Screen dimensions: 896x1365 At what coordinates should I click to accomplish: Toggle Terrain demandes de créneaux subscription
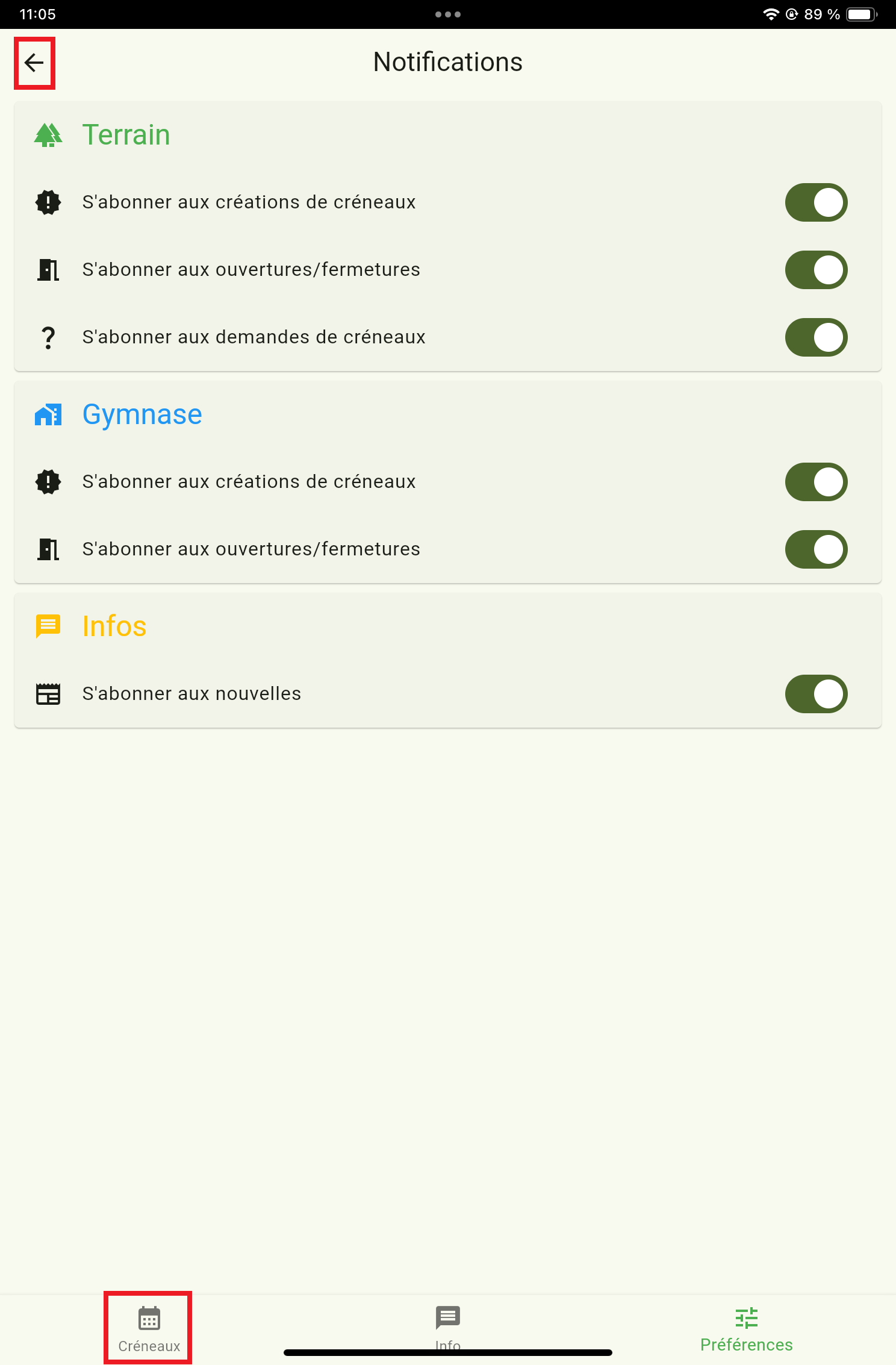pyautogui.click(x=815, y=337)
